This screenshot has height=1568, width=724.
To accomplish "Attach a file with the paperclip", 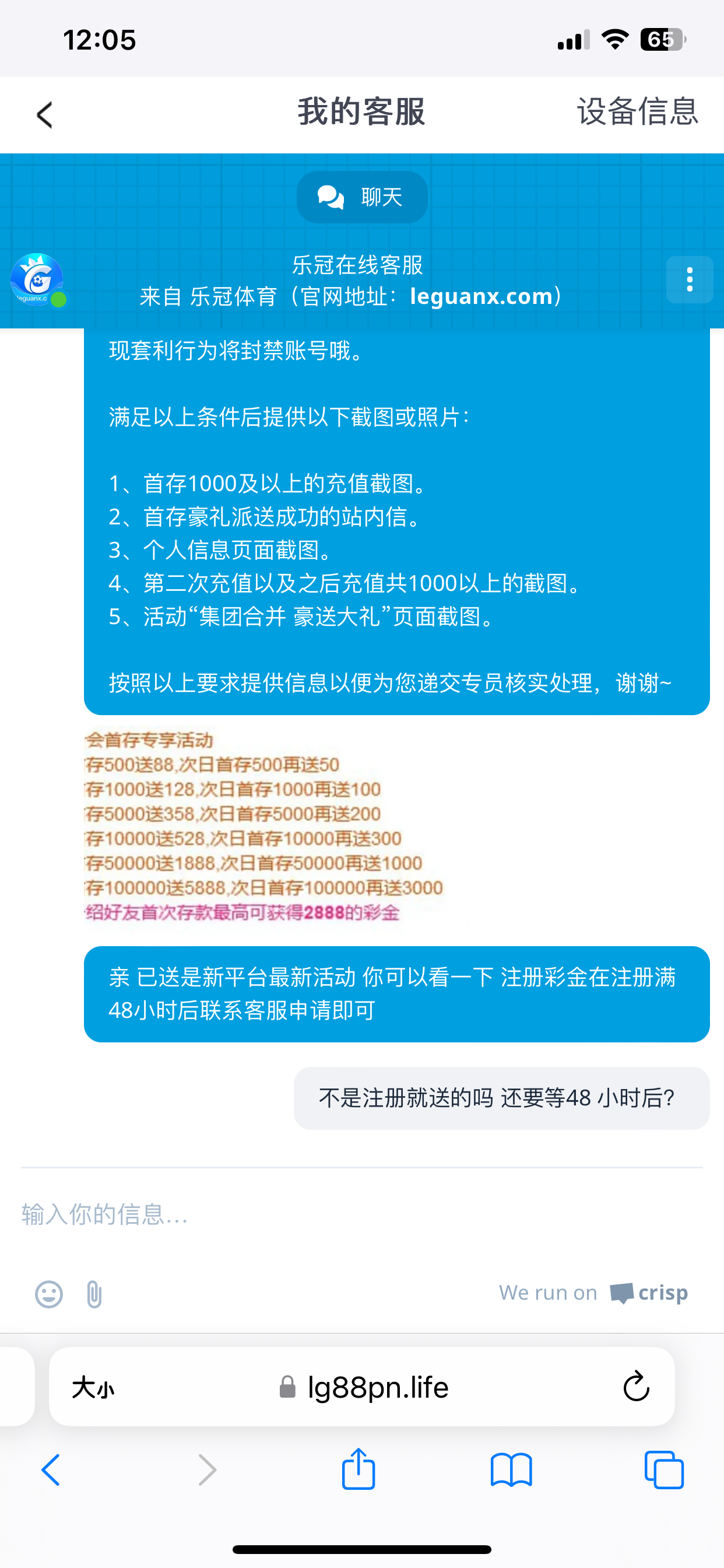I will coord(94,1293).
